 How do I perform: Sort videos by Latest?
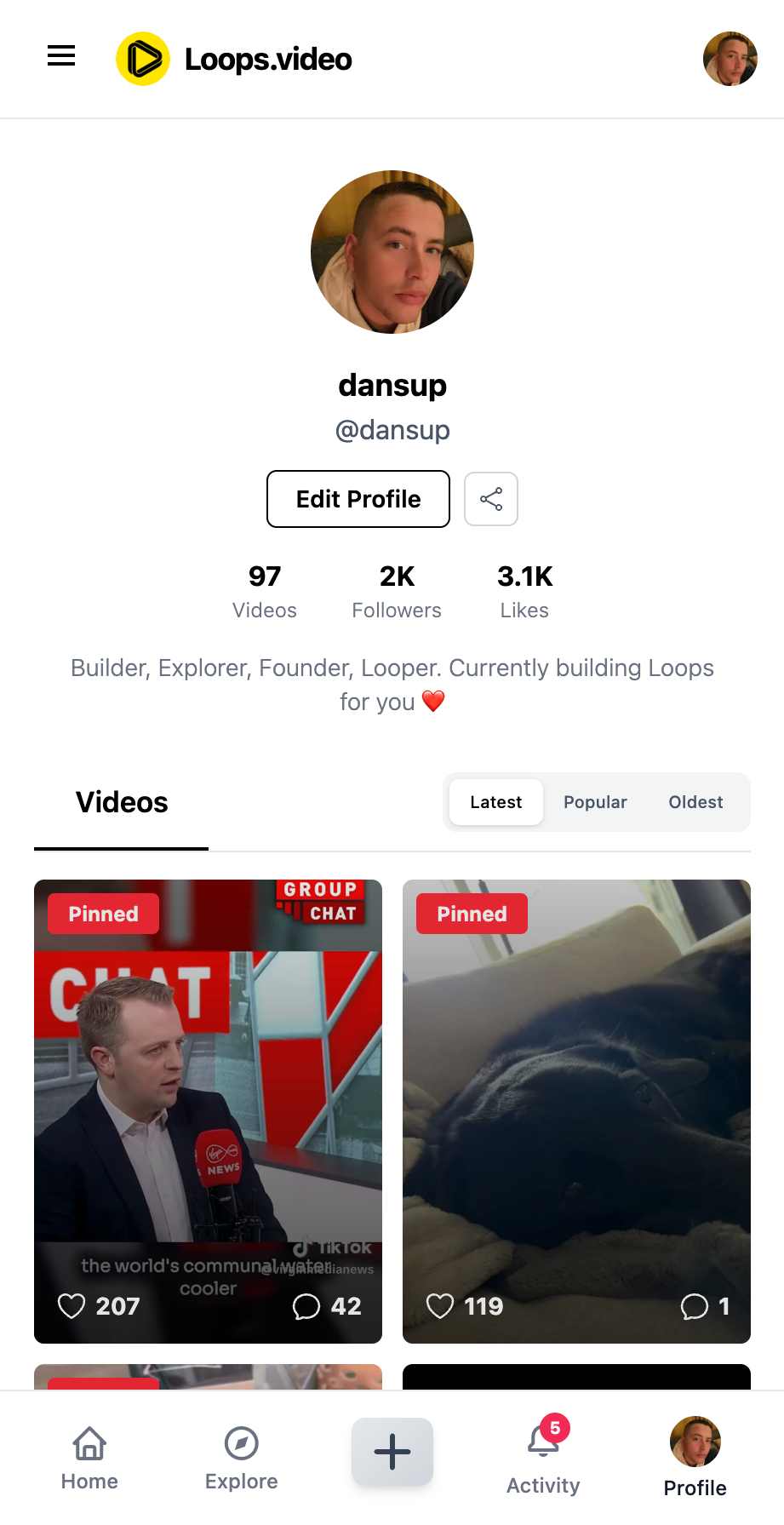[x=495, y=802]
